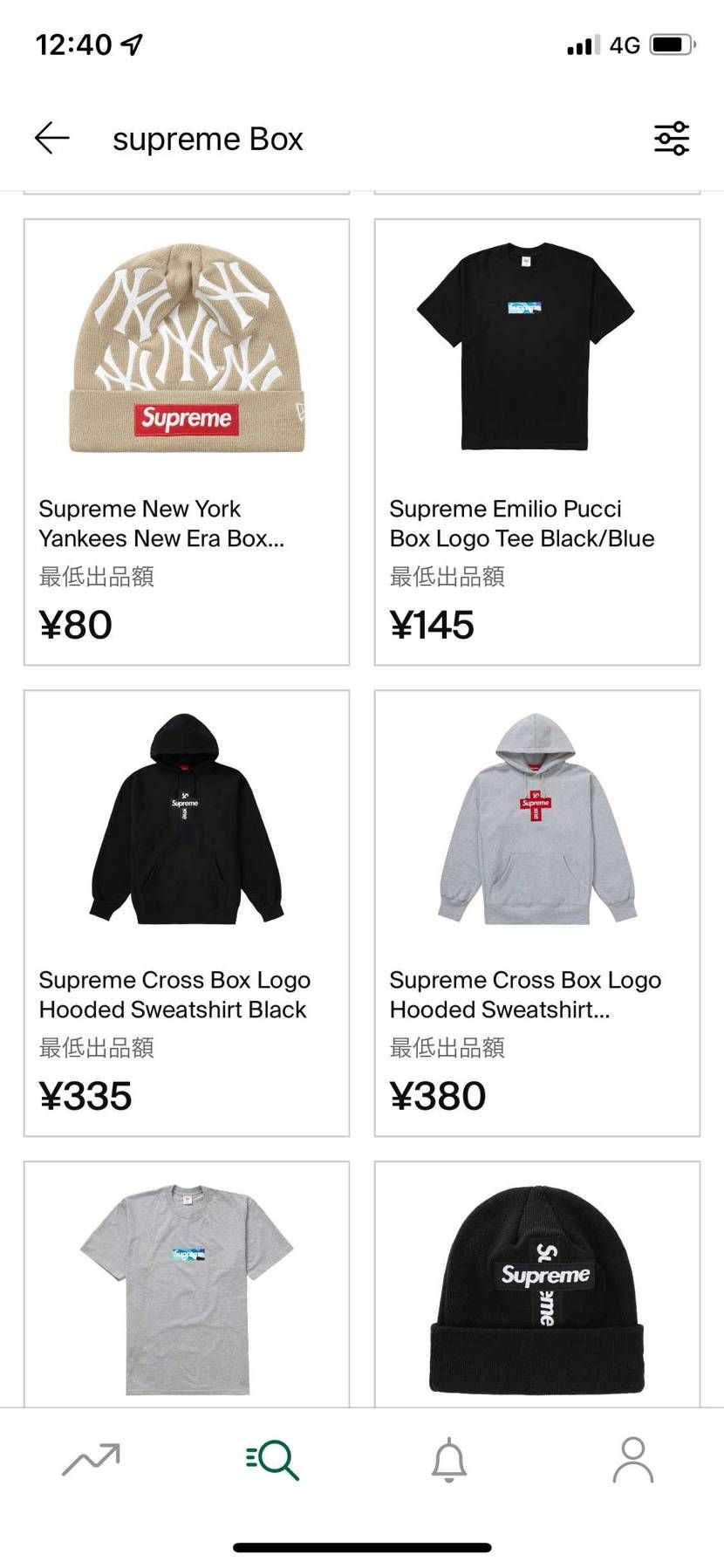Switch to the trending chart tab
The image size is (724, 1568).
point(91,1459)
